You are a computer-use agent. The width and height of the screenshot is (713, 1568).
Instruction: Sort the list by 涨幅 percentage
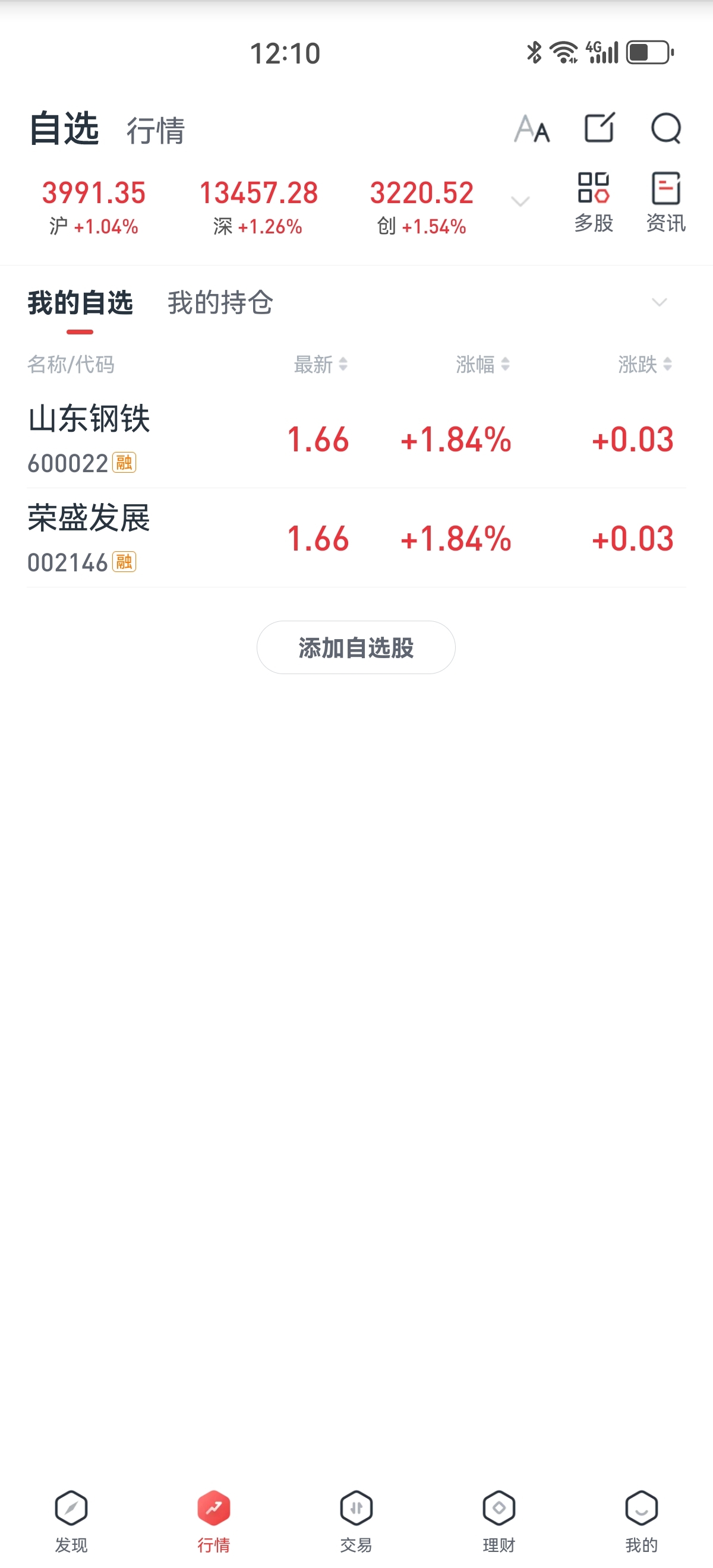click(482, 365)
